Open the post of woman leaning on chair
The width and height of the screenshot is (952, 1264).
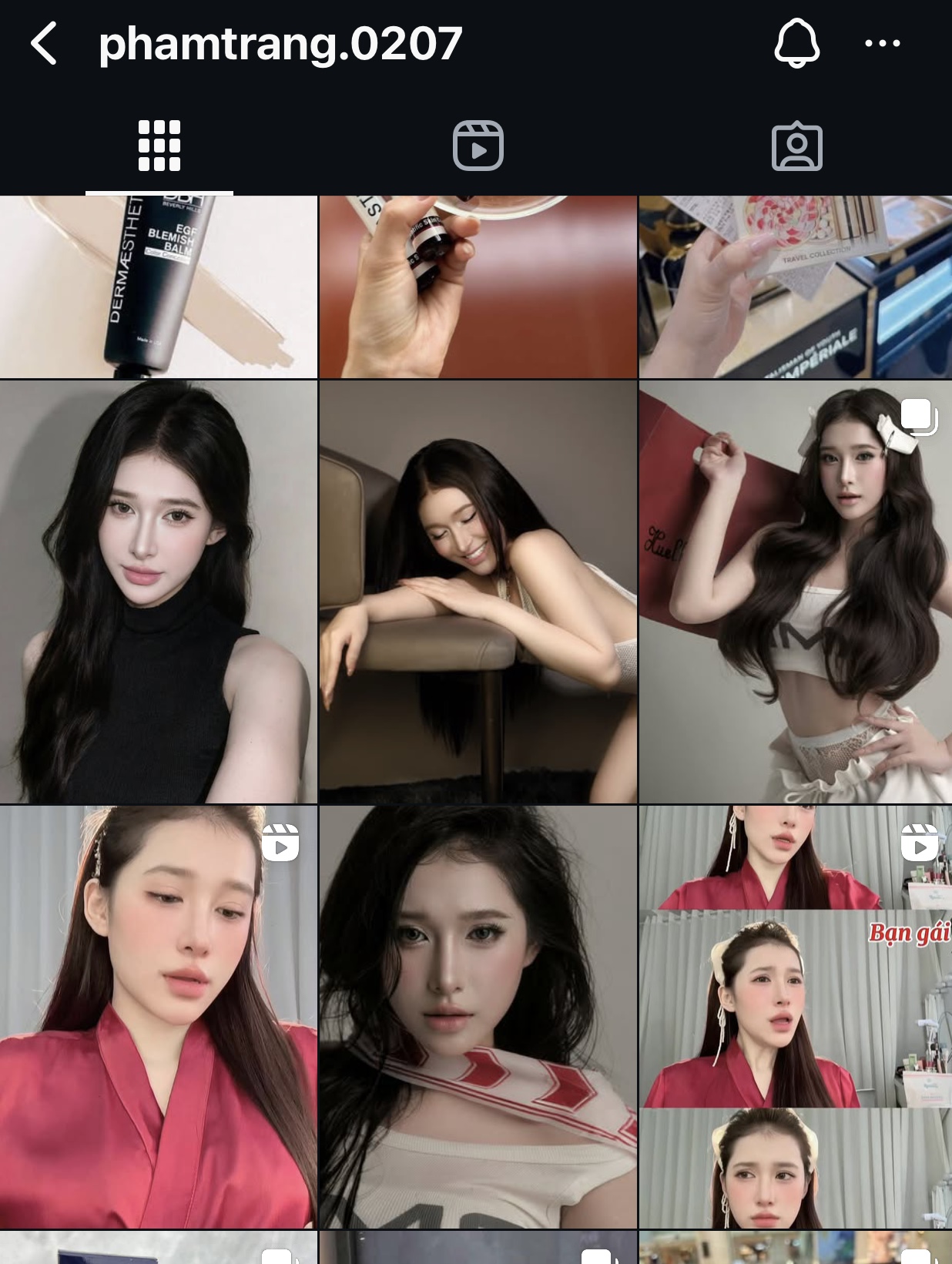pos(478,592)
